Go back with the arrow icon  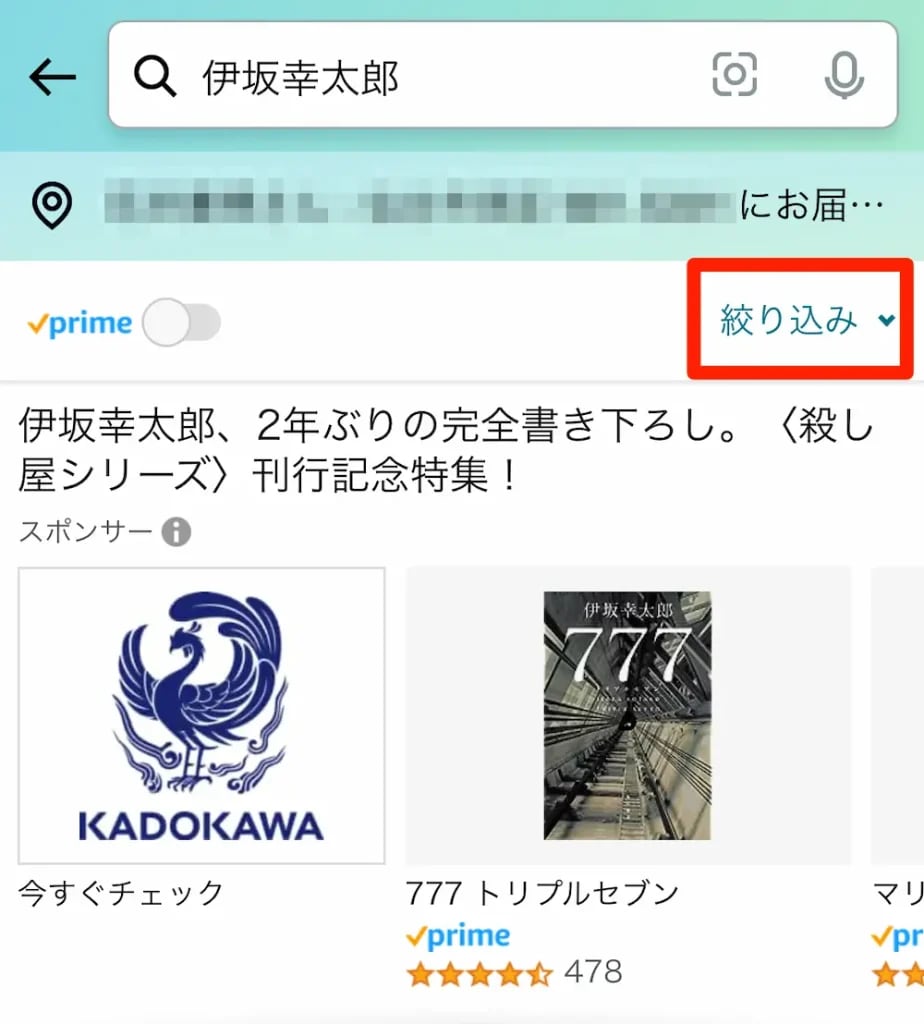[52, 77]
